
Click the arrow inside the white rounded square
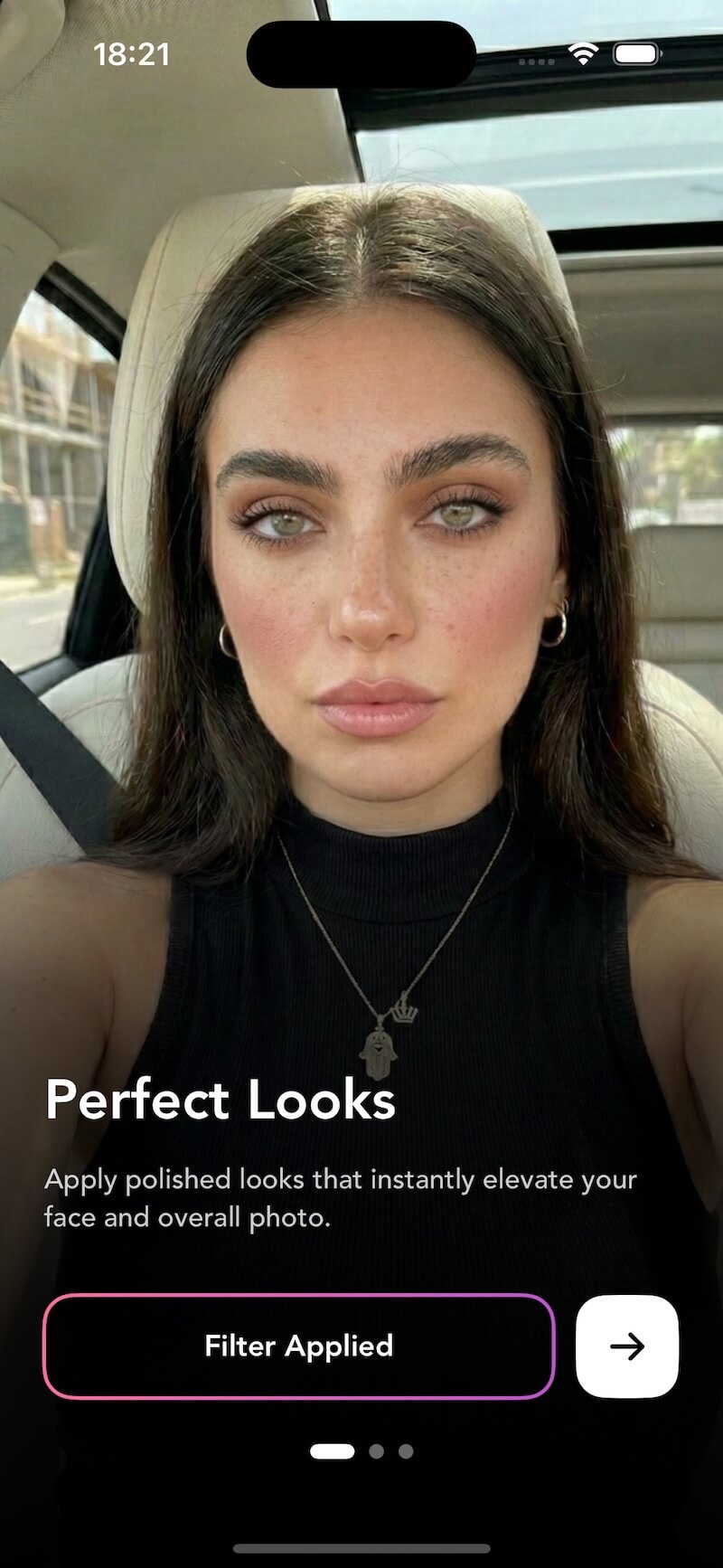(x=627, y=1346)
